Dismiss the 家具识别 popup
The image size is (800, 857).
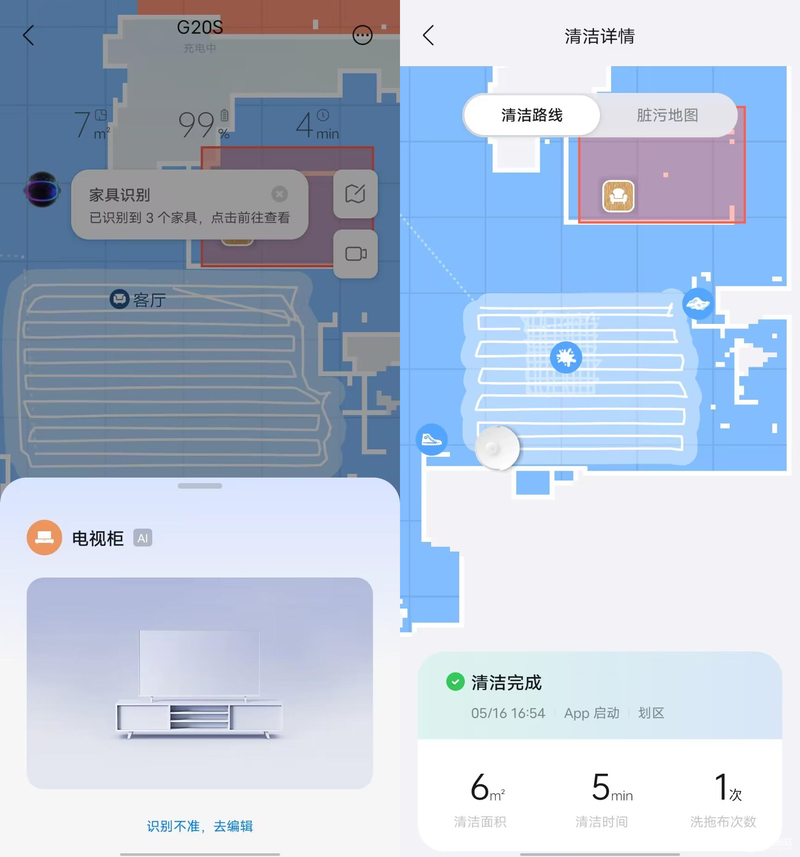click(279, 194)
